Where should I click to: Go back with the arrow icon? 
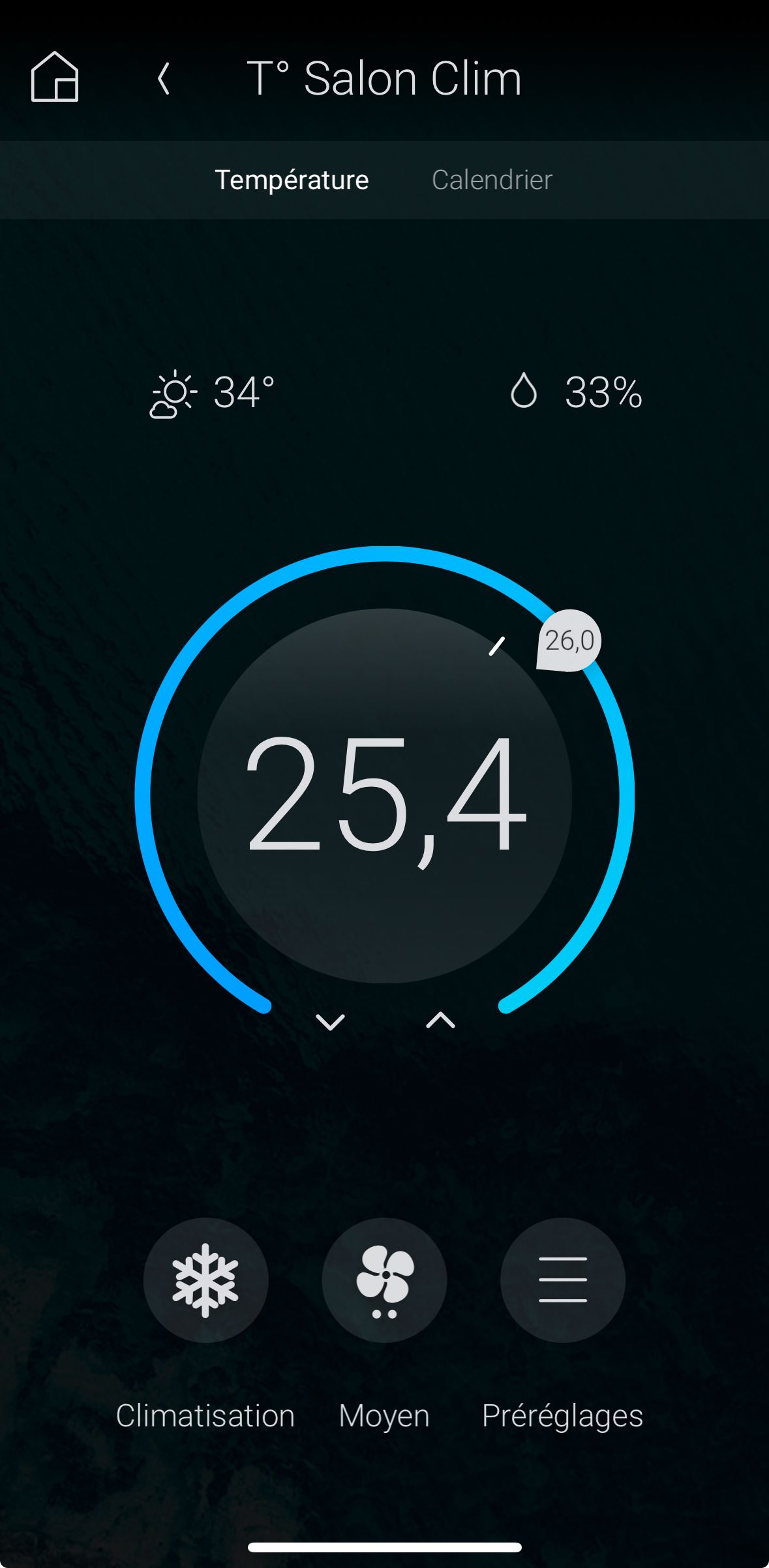pyautogui.click(x=164, y=79)
